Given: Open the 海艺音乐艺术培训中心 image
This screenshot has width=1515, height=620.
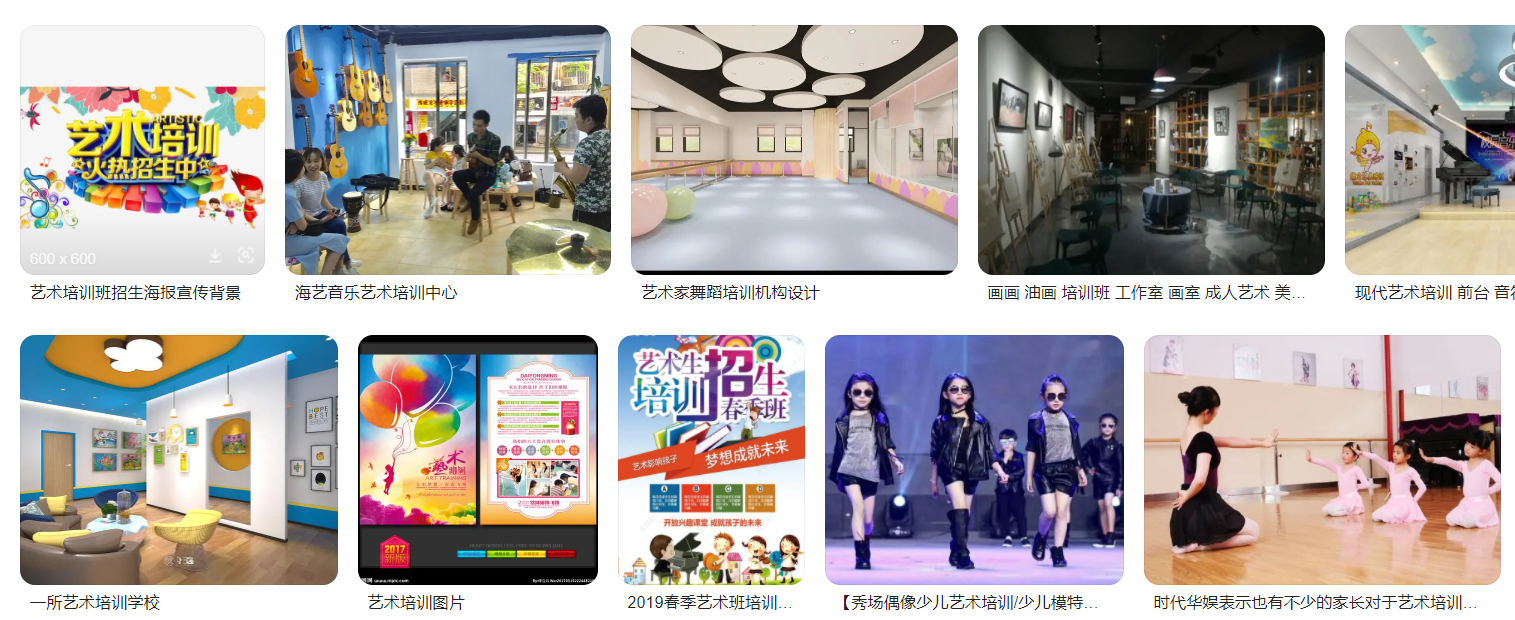Looking at the screenshot, I should click(447, 150).
